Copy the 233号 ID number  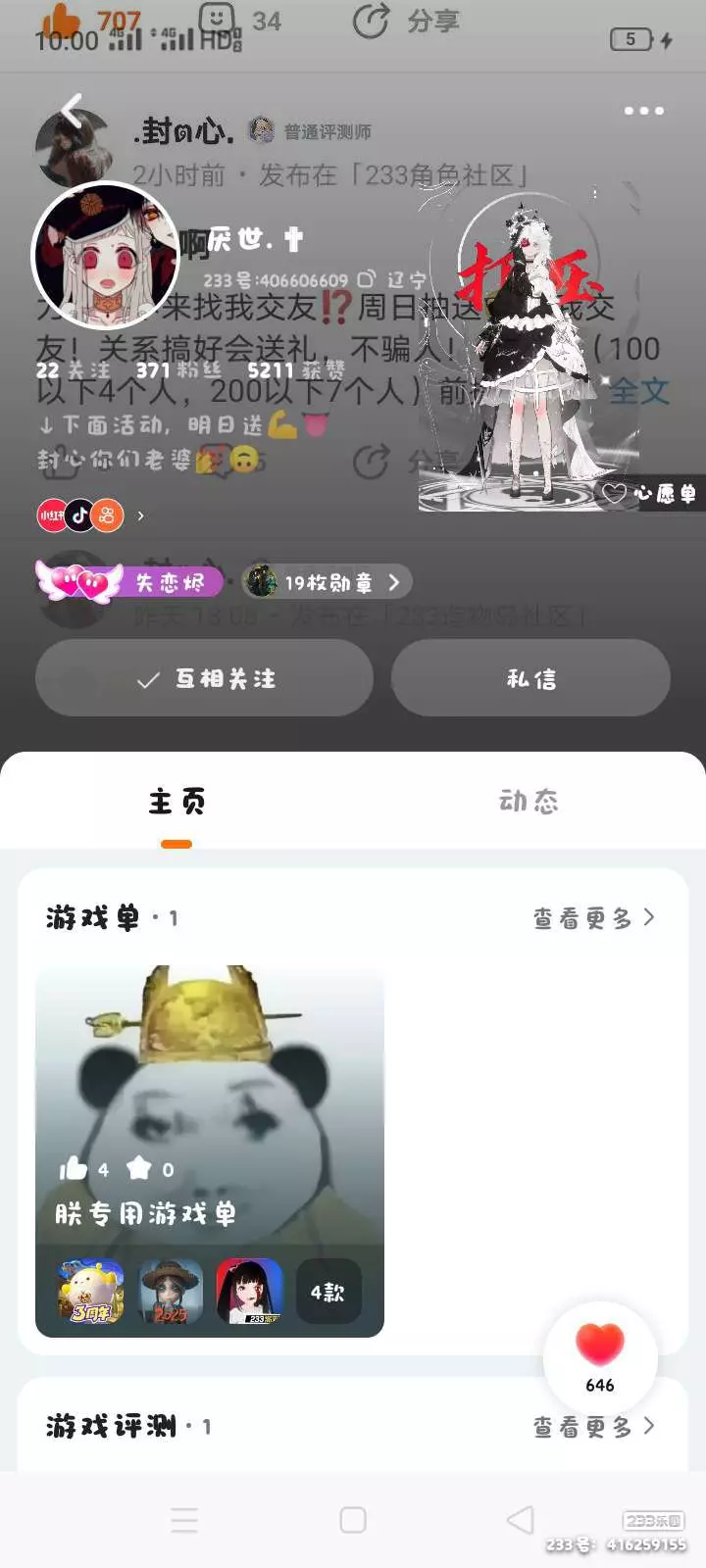point(366,279)
